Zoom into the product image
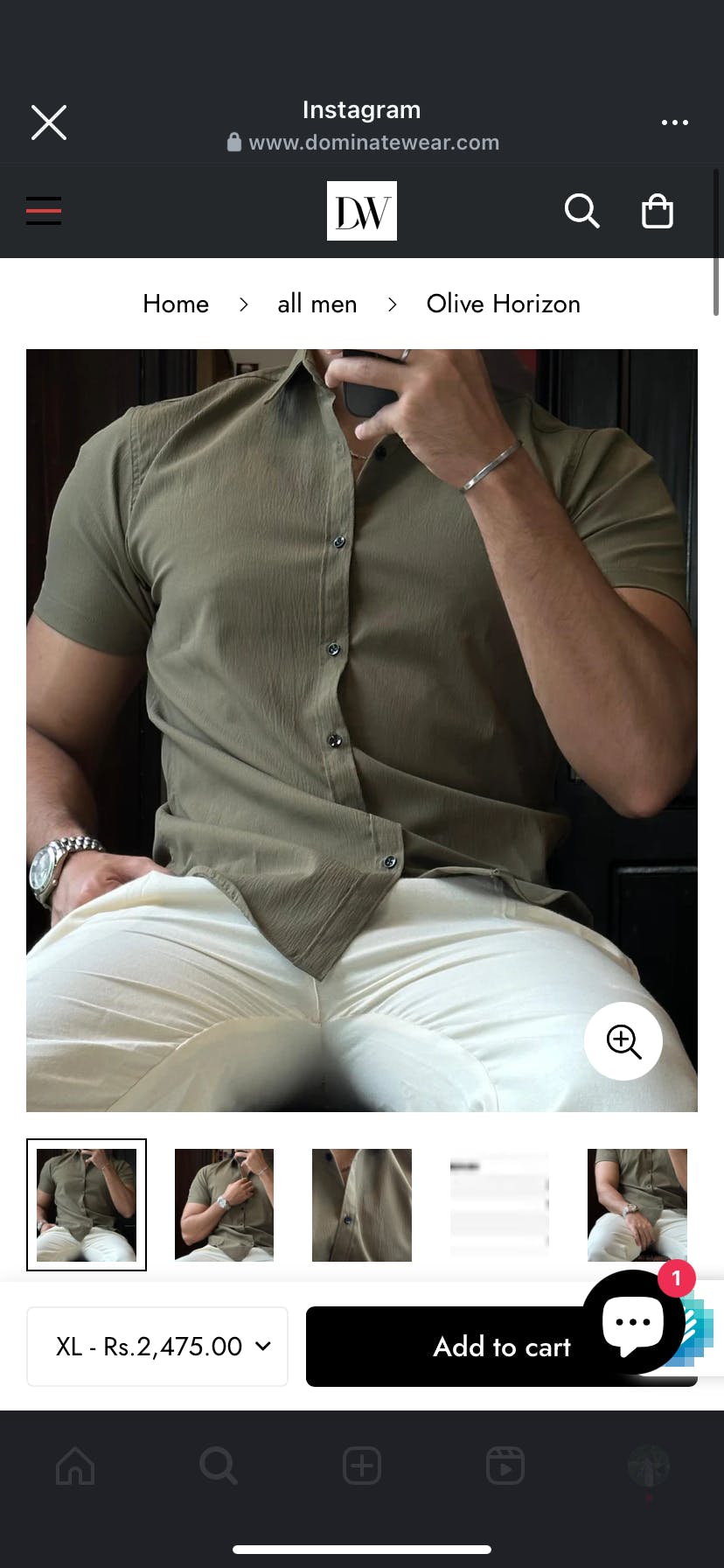This screenshot has width=724, height=1568. 623,1041
